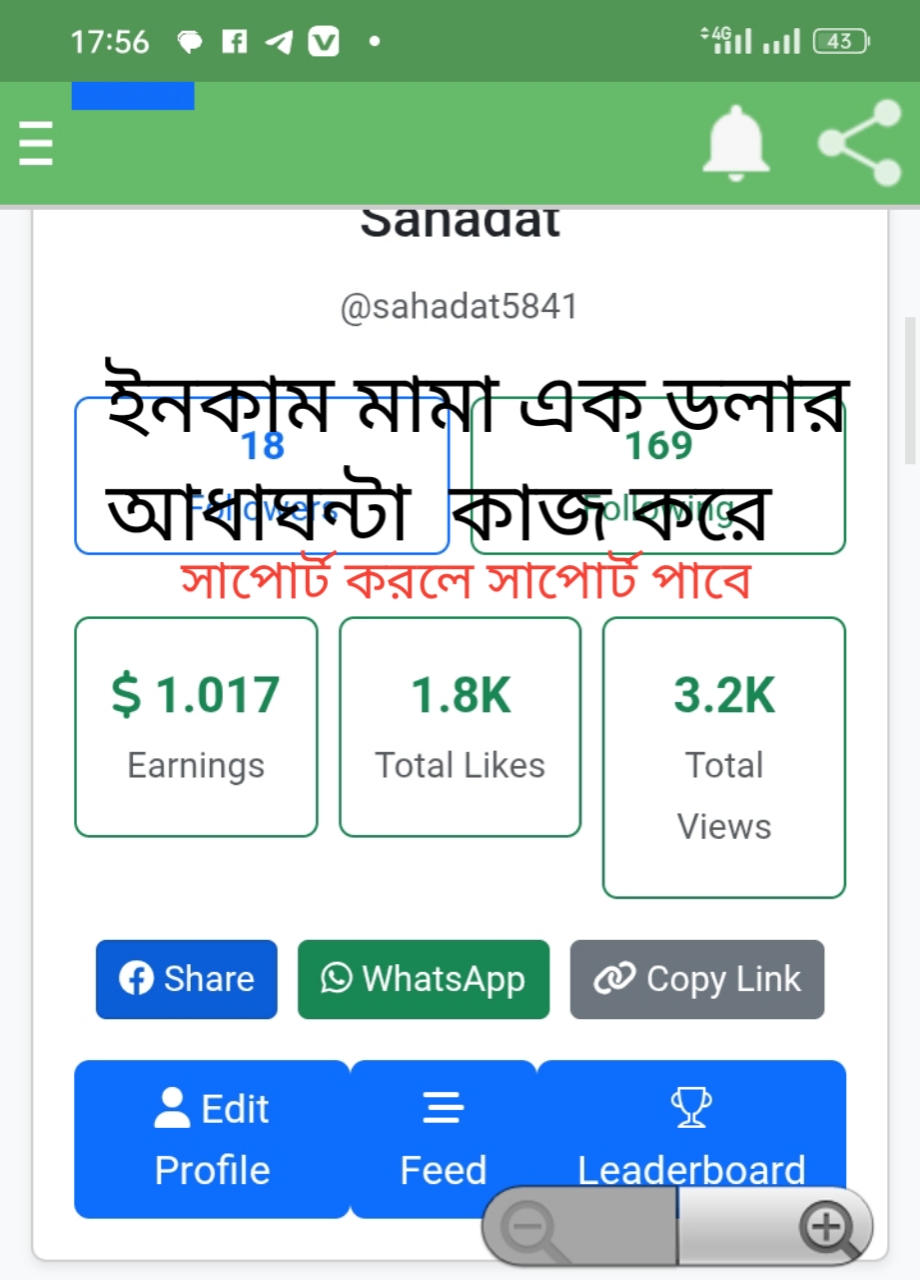The width and height of the screenshot is (920, 1280).
Task: Copy the profile link
Action: coord(697,979)
